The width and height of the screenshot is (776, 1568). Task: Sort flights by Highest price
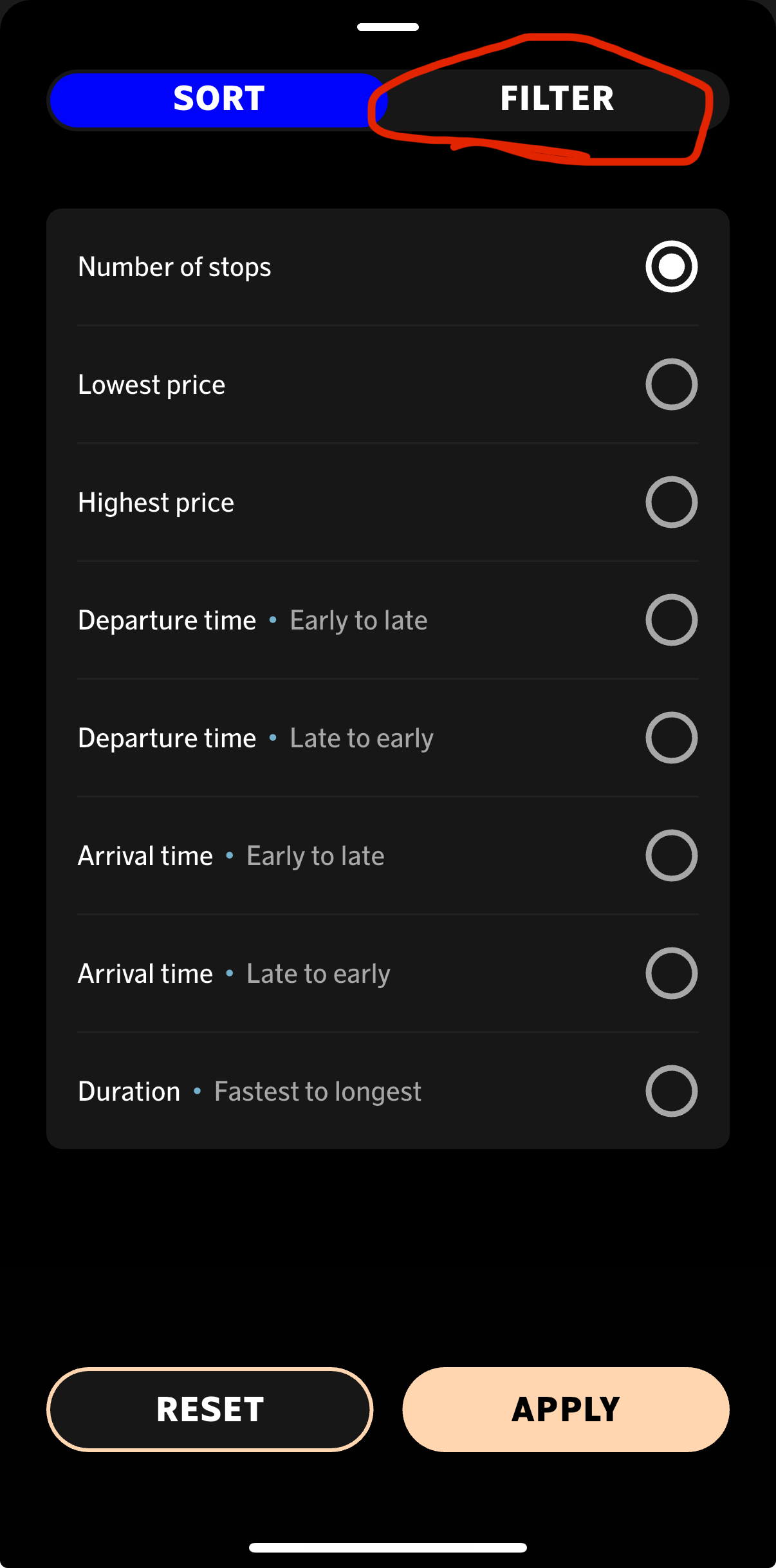point(671,502)
